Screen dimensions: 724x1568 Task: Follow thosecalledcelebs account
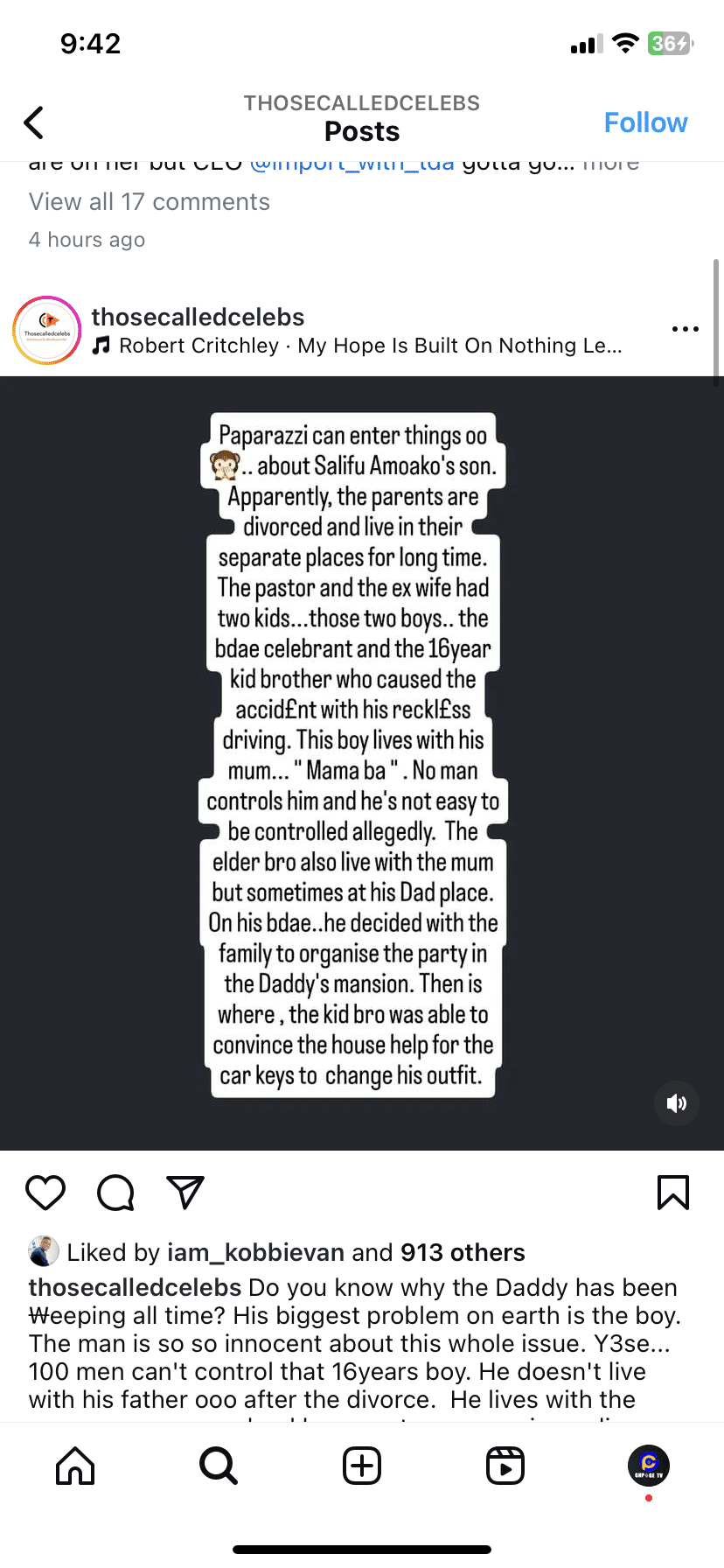tap(645, 122)
